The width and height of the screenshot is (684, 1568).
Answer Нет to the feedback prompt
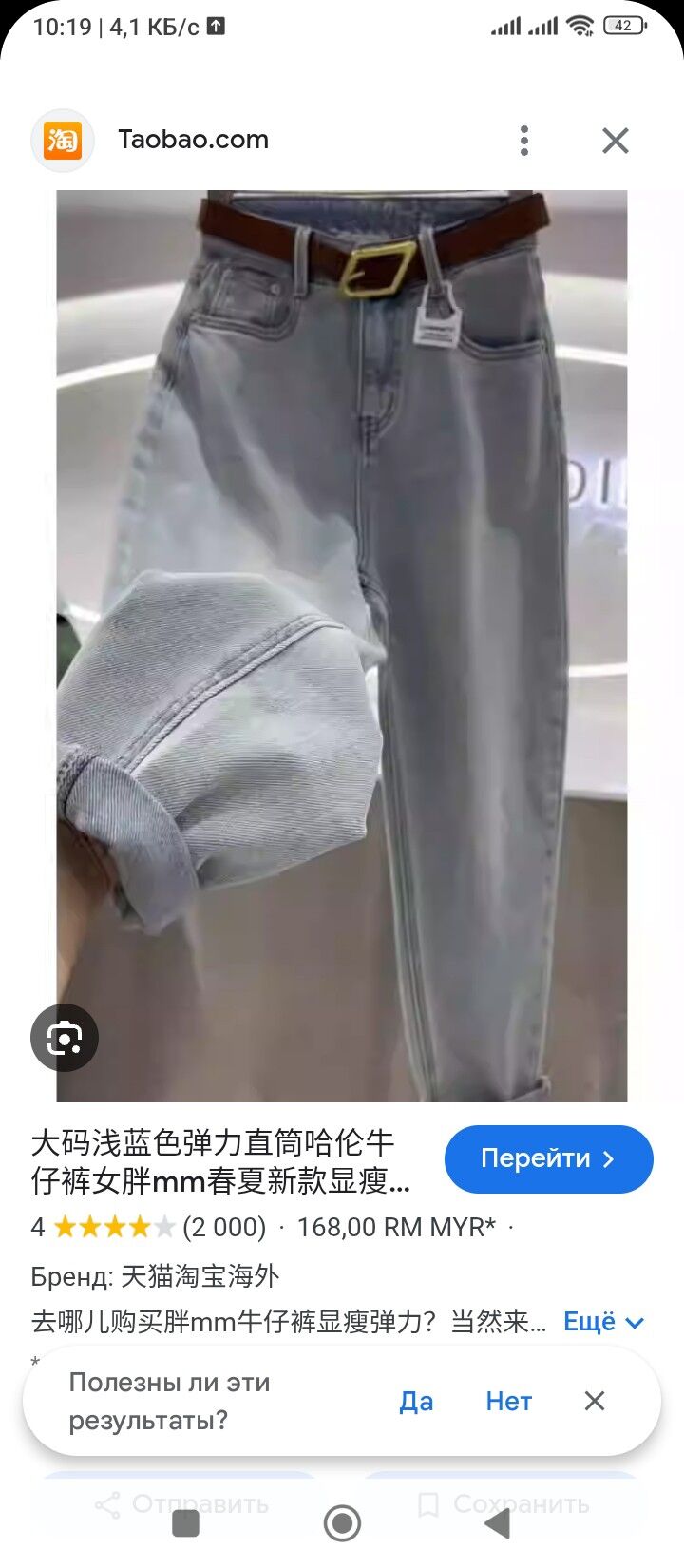pos(508,1401)
